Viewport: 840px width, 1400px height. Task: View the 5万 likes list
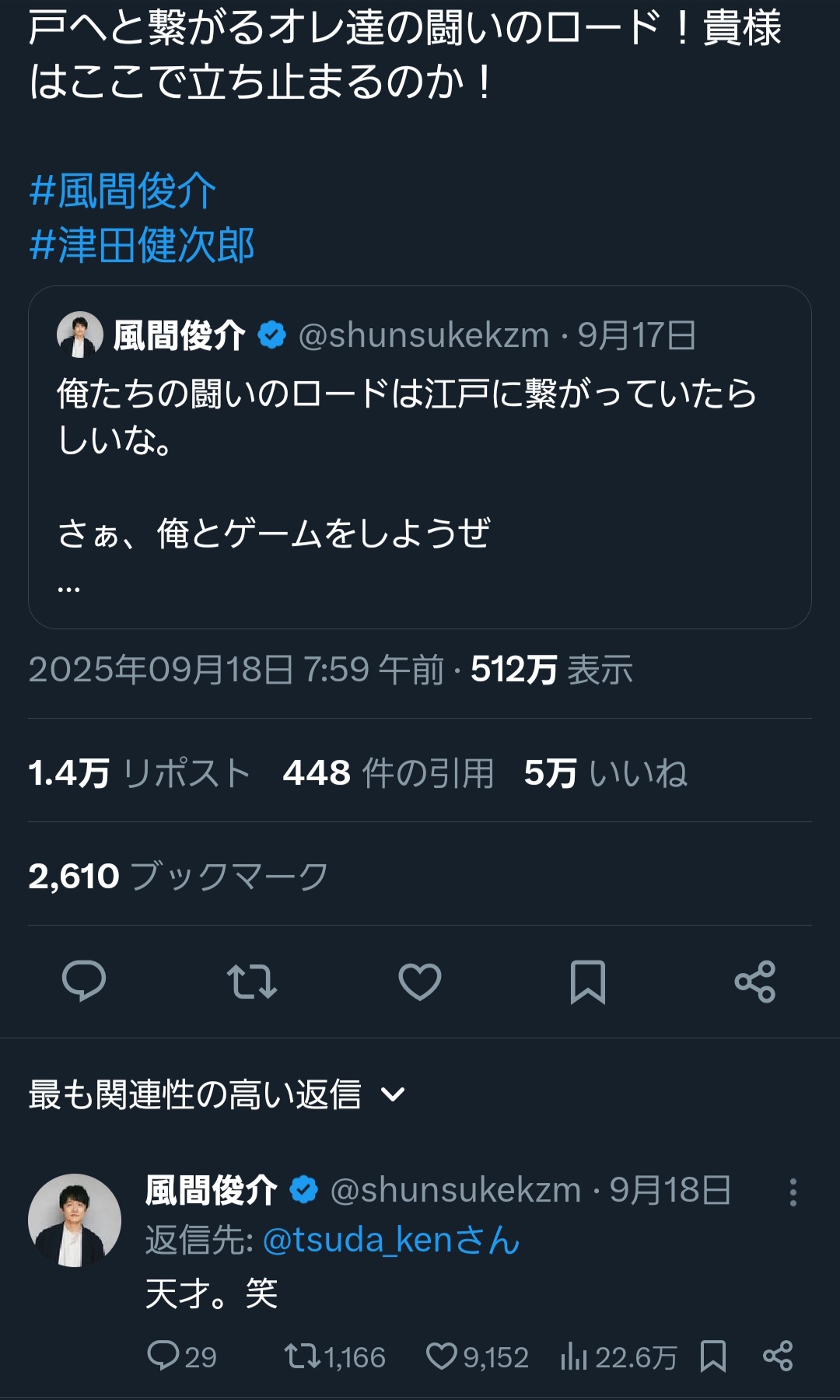606,773
